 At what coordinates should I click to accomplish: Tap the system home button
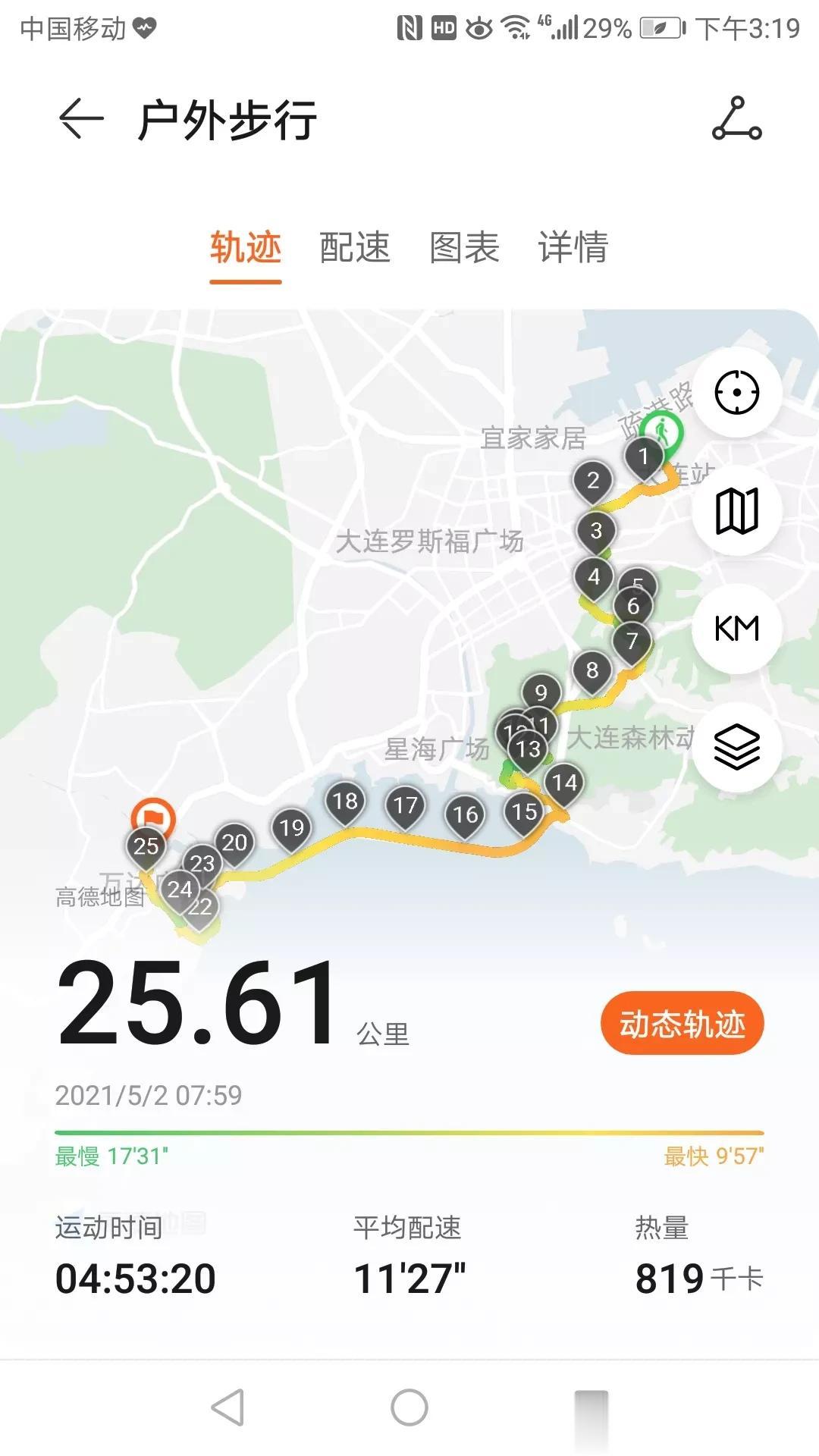click(x=409, y=1407)
